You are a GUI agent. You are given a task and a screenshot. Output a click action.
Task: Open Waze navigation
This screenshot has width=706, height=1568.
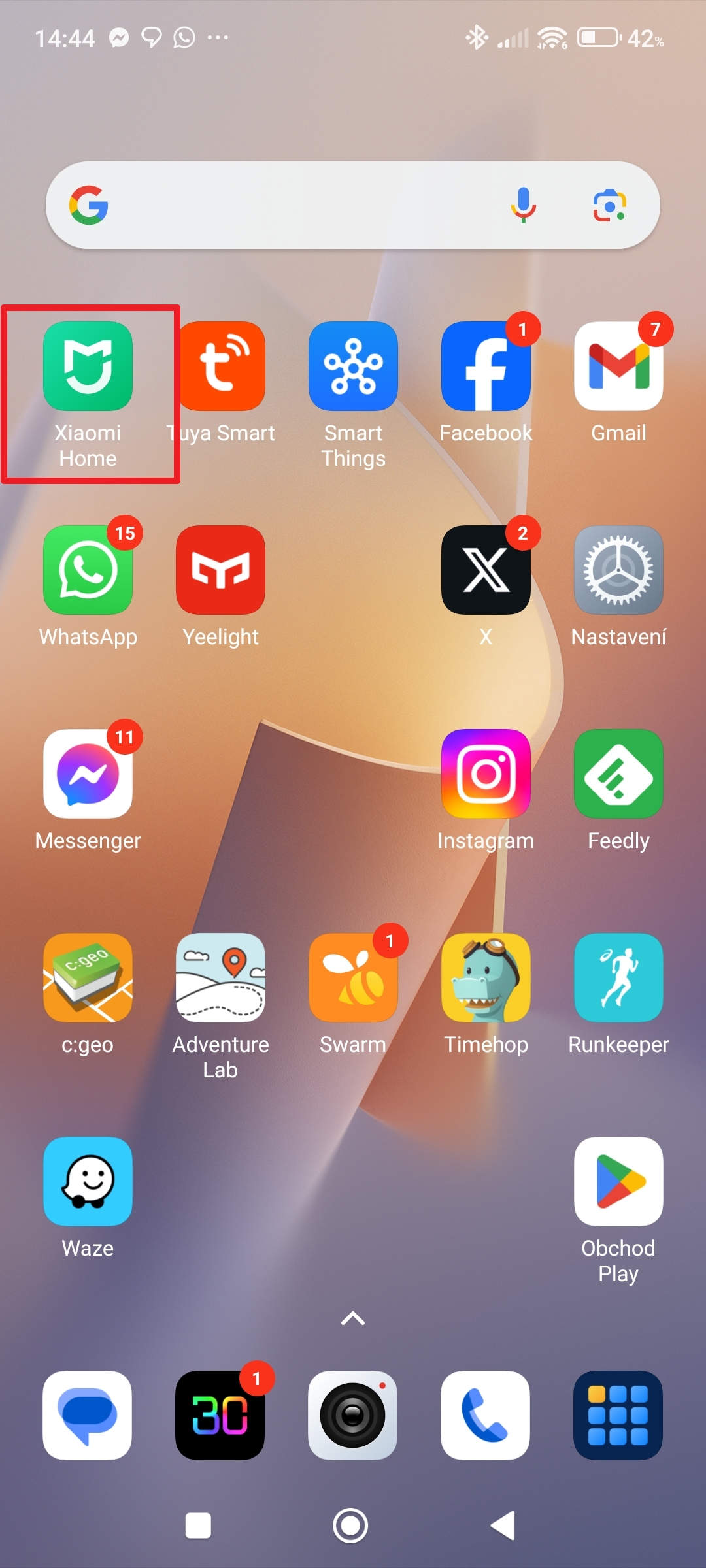pos(88,1182)
